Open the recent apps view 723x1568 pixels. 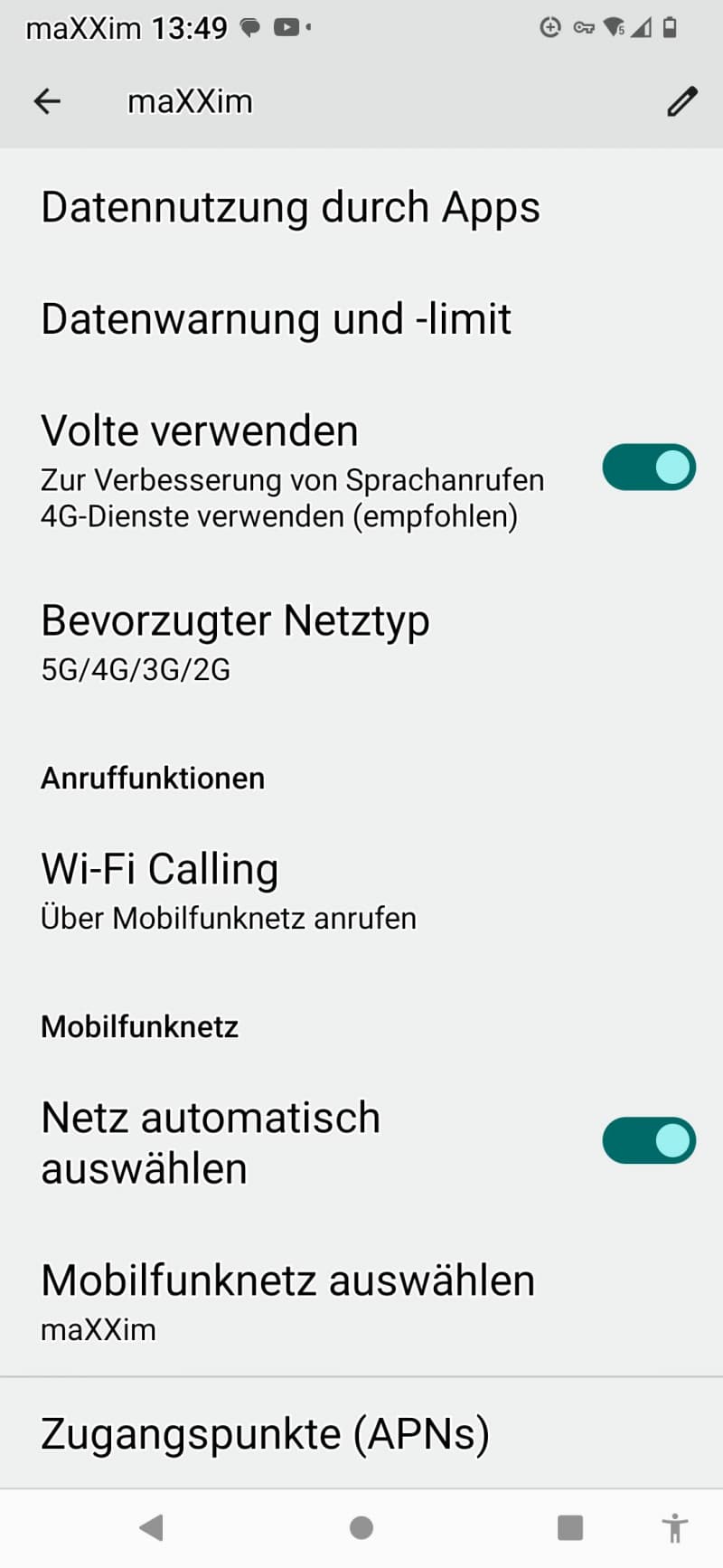pyautogui.click(x=570, y=1527)
